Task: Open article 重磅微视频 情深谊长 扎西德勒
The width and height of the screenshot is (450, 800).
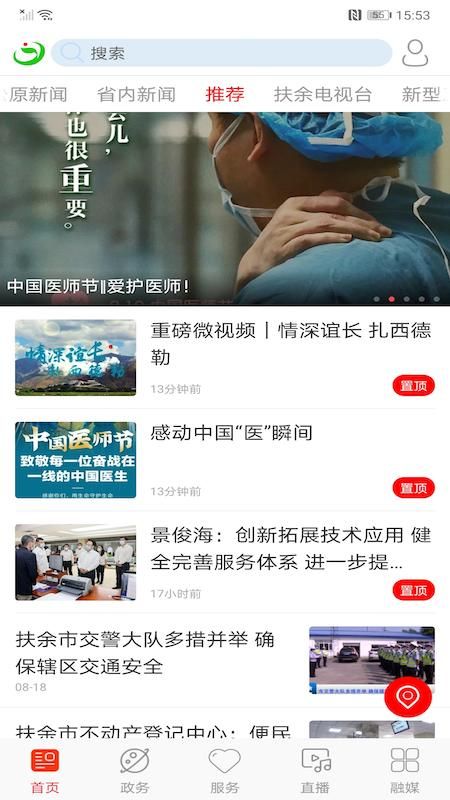Action: [x=225, y=357]
